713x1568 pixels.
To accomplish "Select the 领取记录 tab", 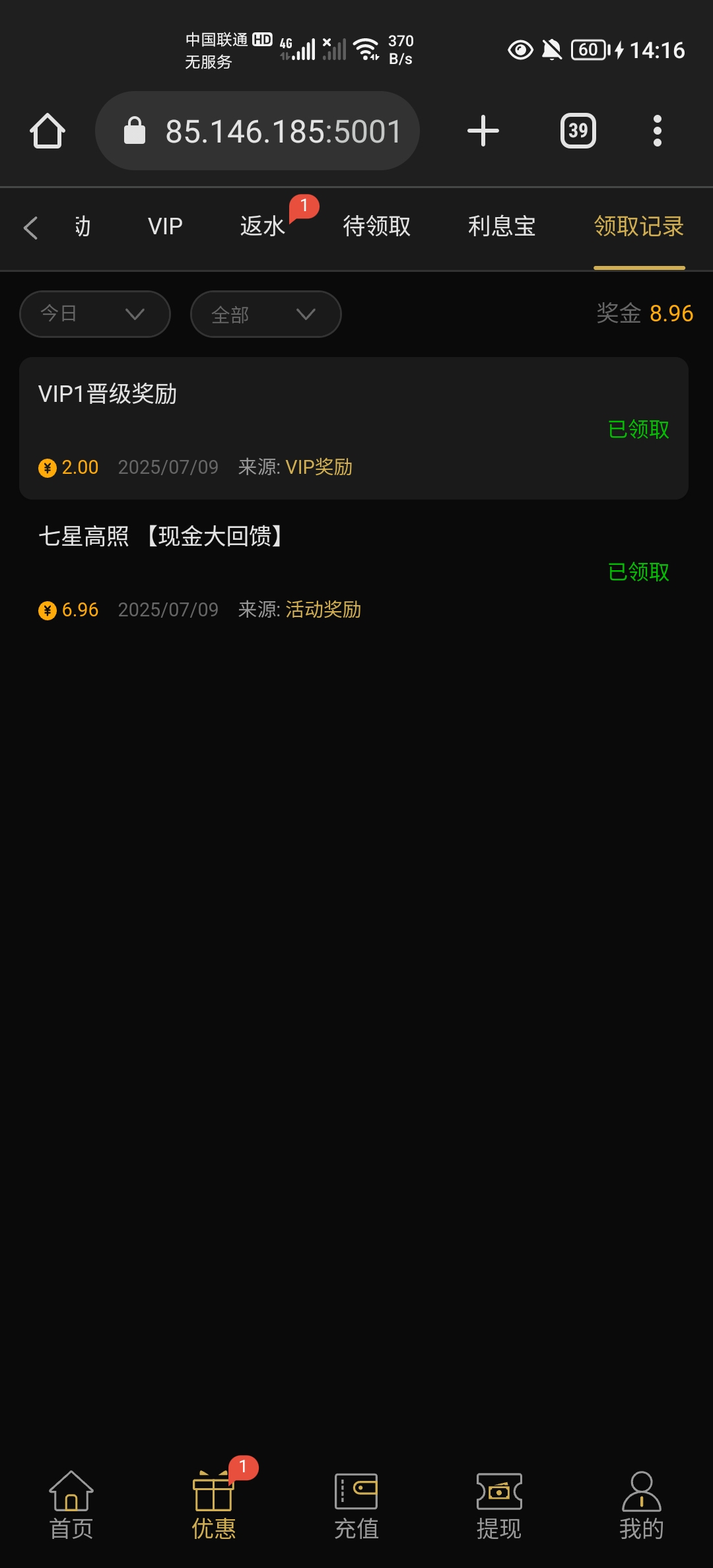I will coord(639,226).
